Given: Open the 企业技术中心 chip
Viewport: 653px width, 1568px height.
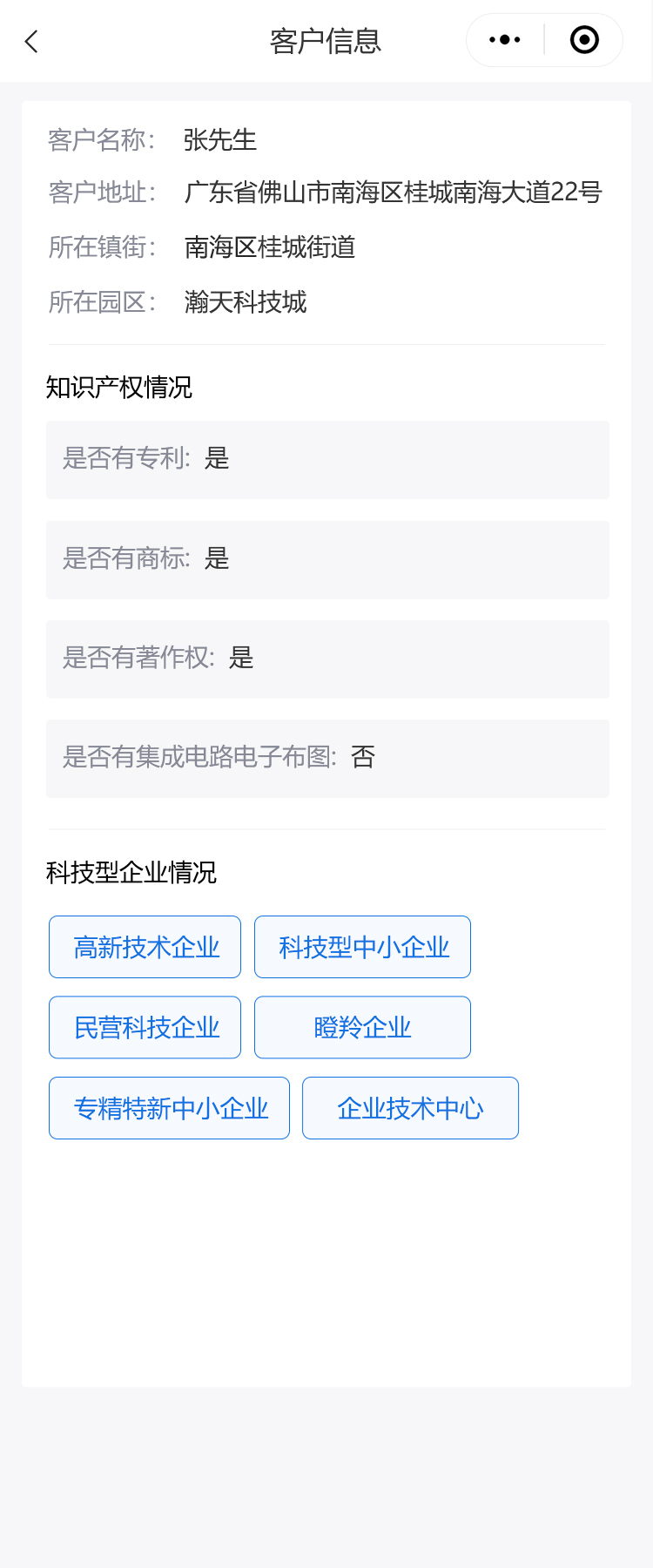Looking at the screenshot, I should coord(410,1108).
